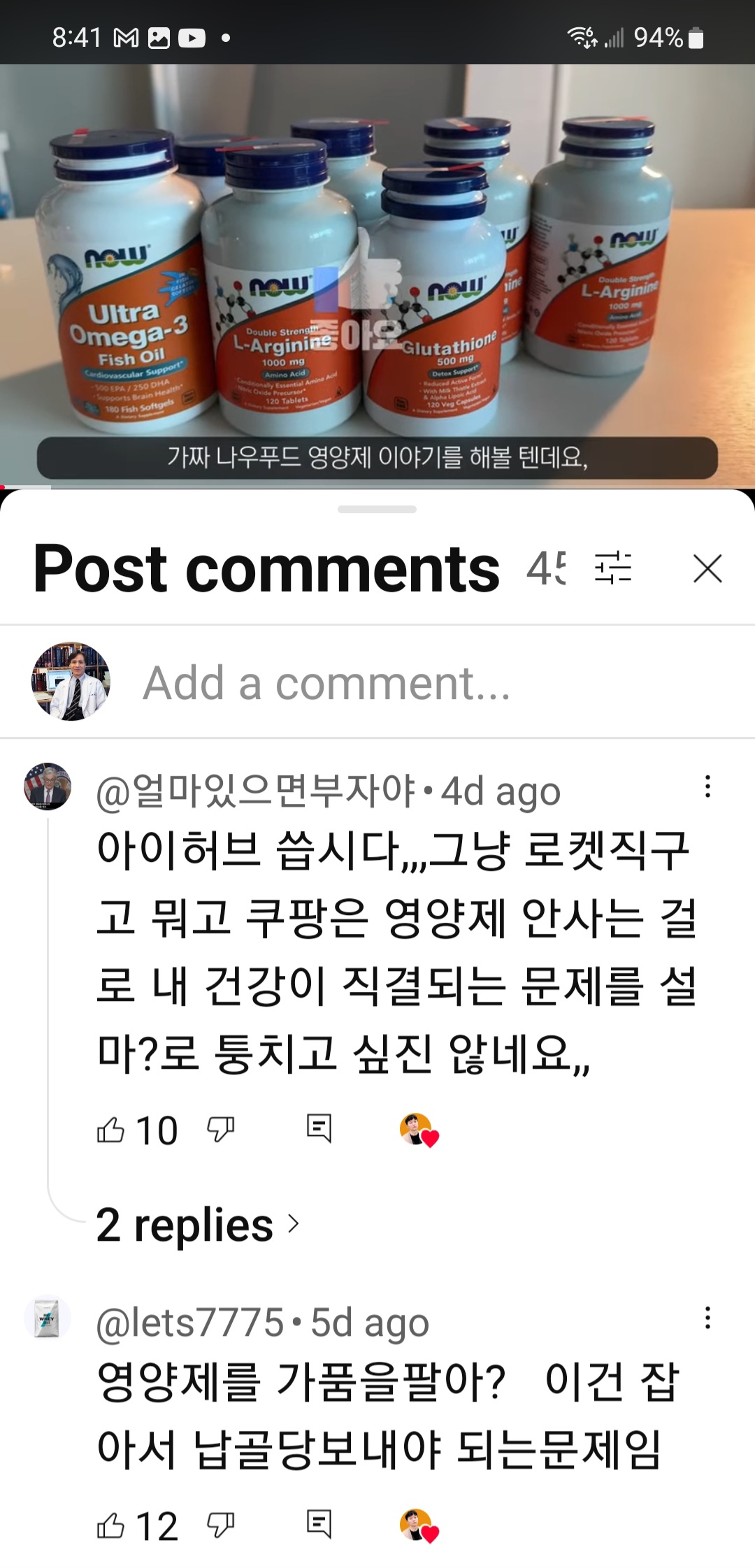The image size is (755, 1568).
Task: Dislike the comment by @lets7775
Action: point(220,1525)
